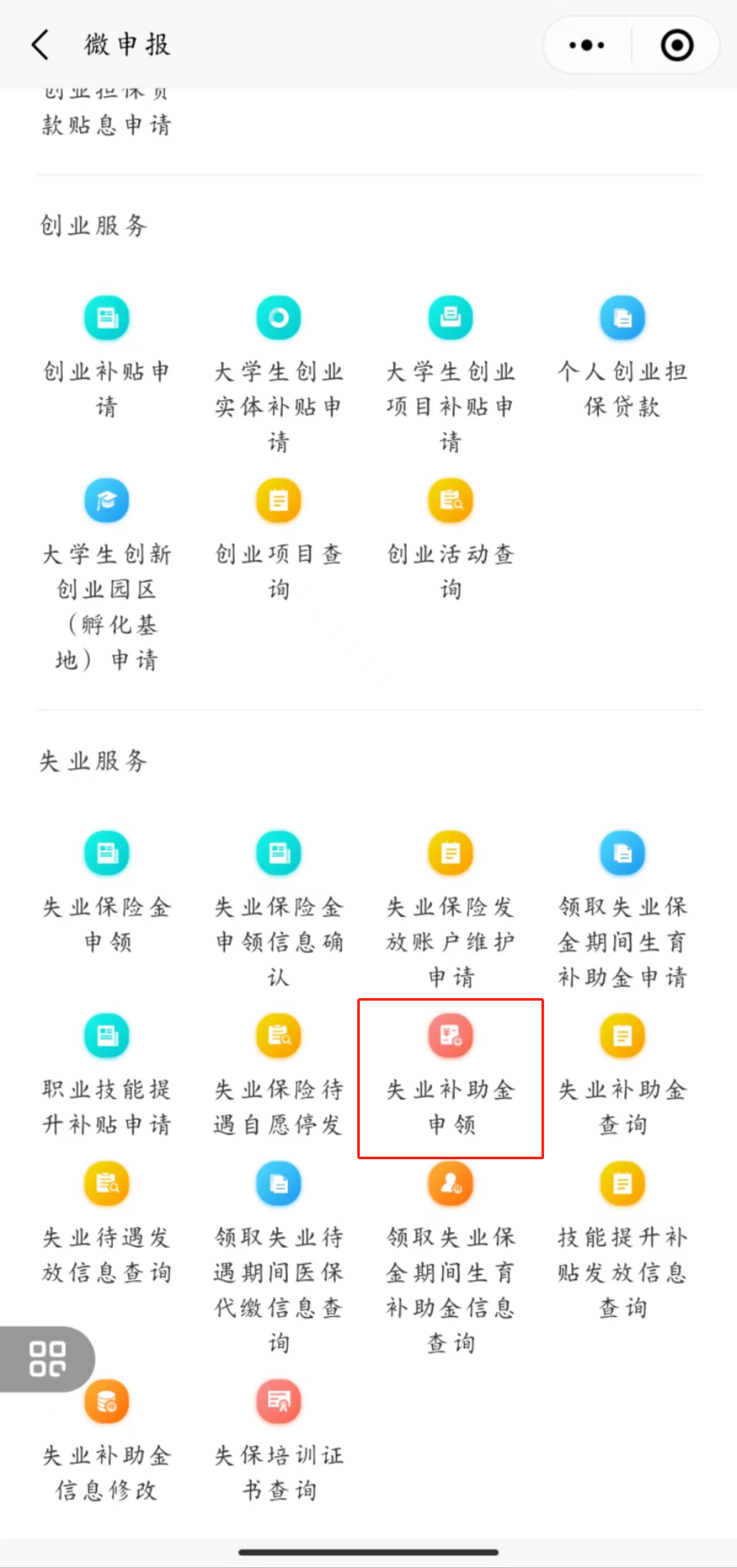Open 失业补助金信息修改

click(x=106, y=1402)
